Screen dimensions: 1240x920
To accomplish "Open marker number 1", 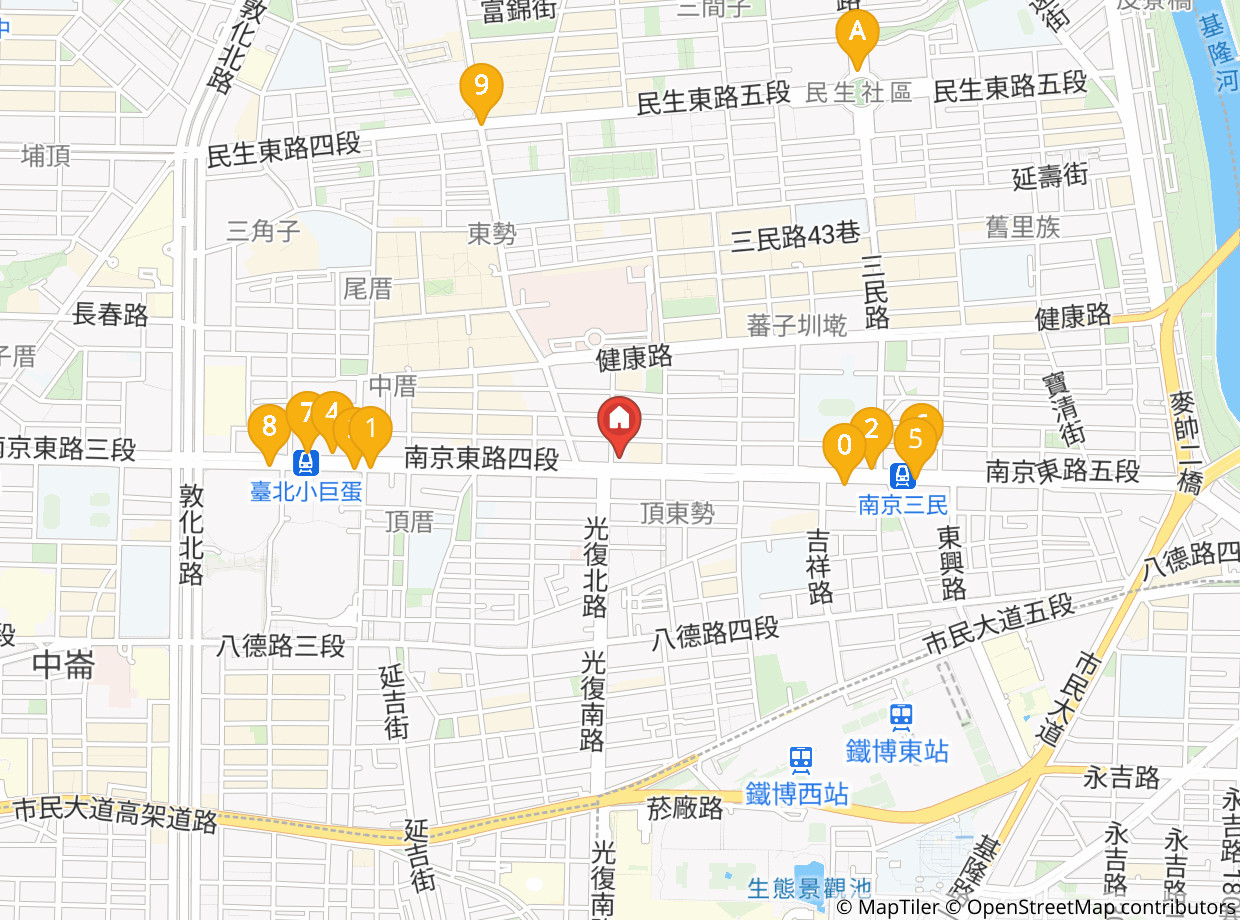I will point(371,430).
